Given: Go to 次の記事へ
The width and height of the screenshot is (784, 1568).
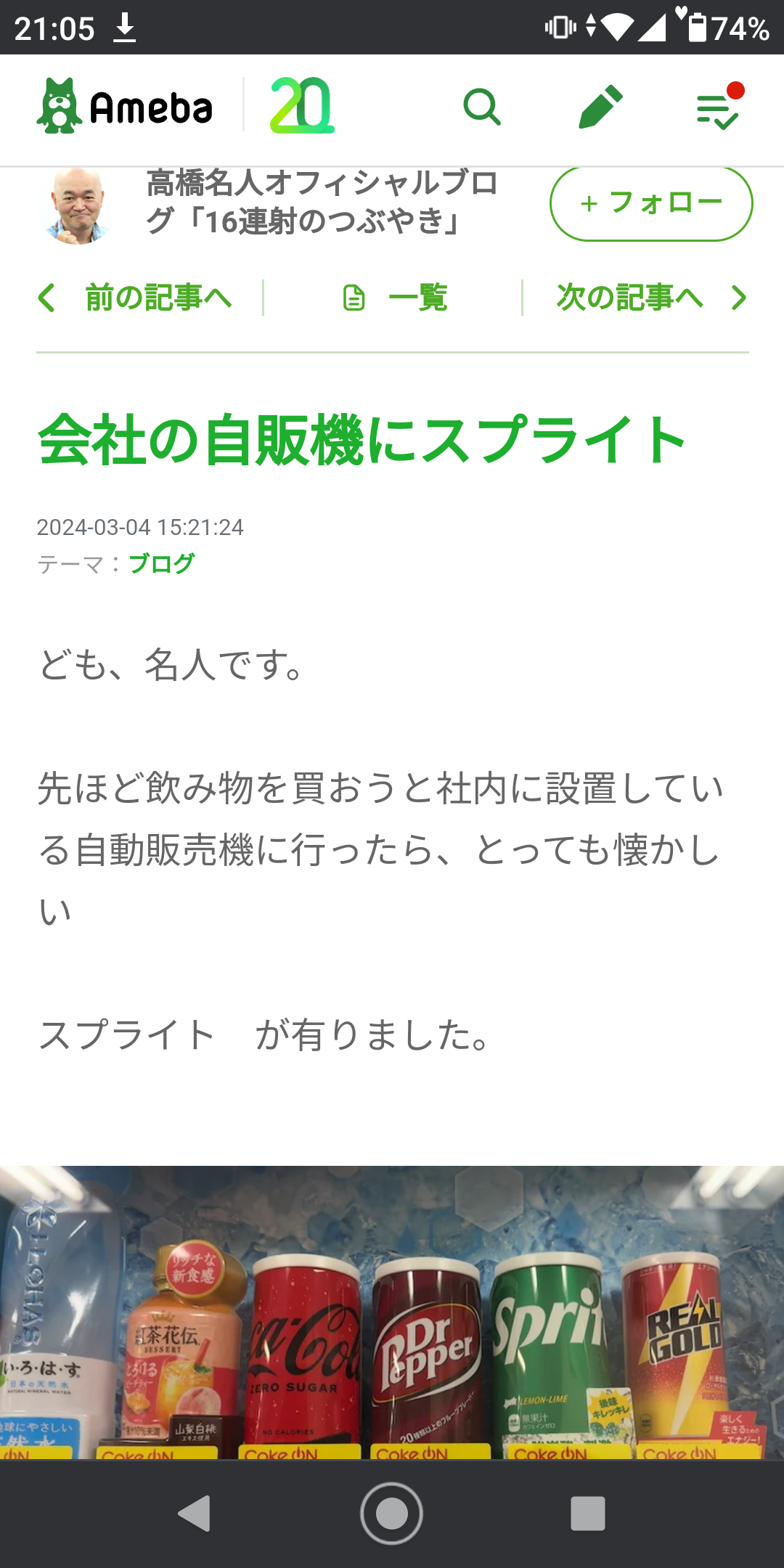Looking at the screenshot, I should tap(650, 298).
